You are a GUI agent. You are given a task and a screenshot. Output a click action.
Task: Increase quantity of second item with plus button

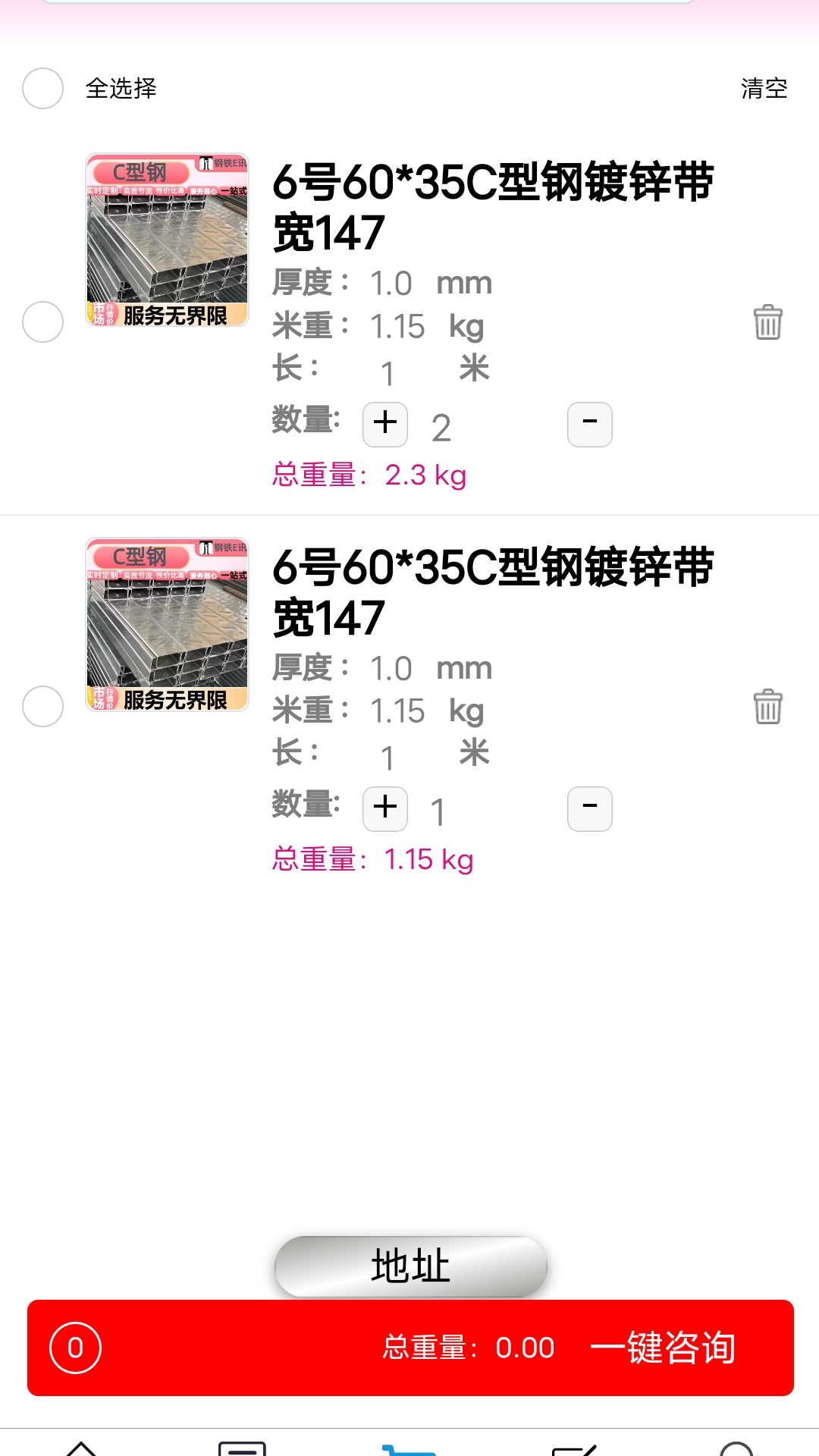coord(384,809)
